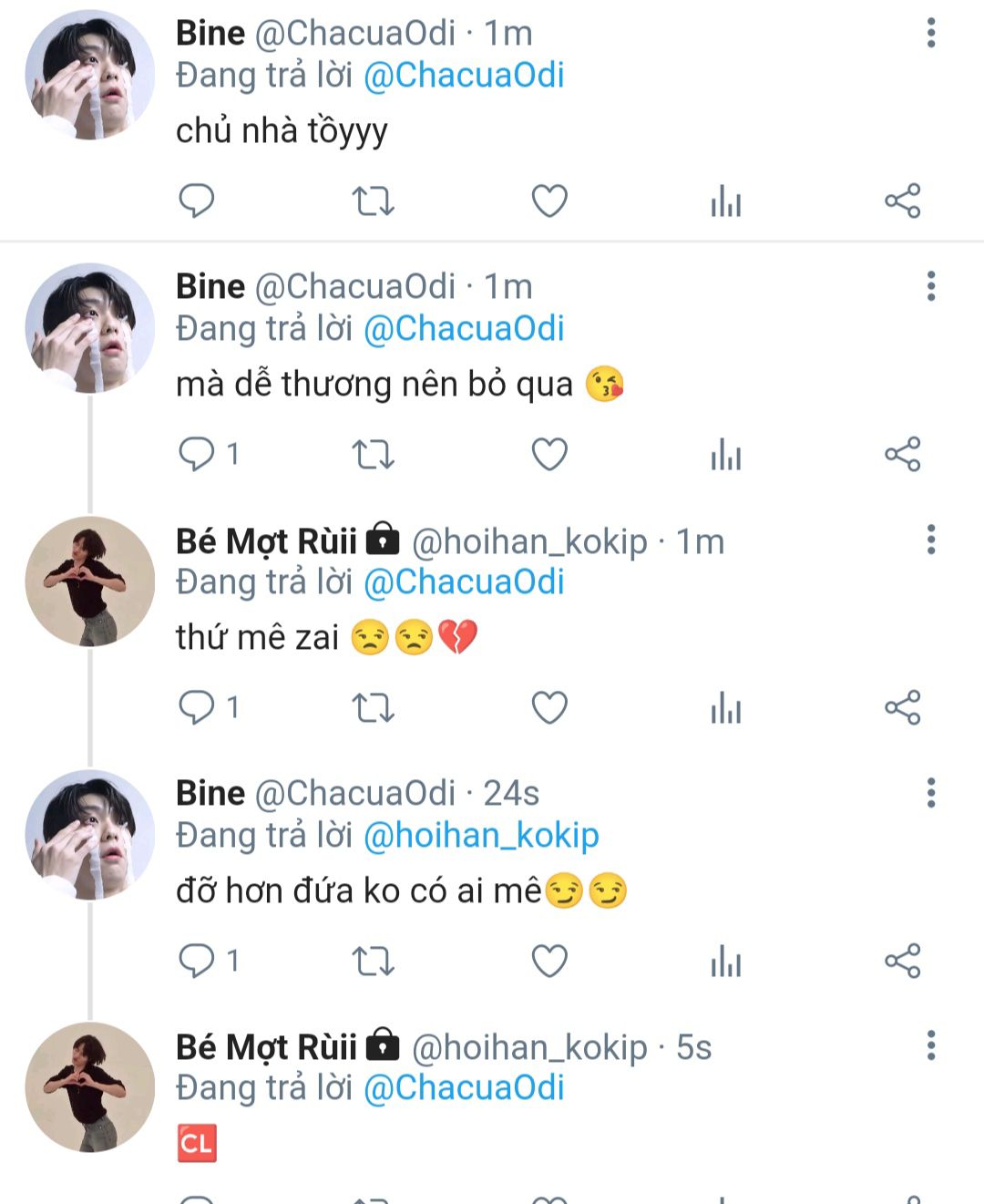
Task: Like 'đỡ hơn đứa ko có ai mê' tweet
Action: (x=549, y=961)
